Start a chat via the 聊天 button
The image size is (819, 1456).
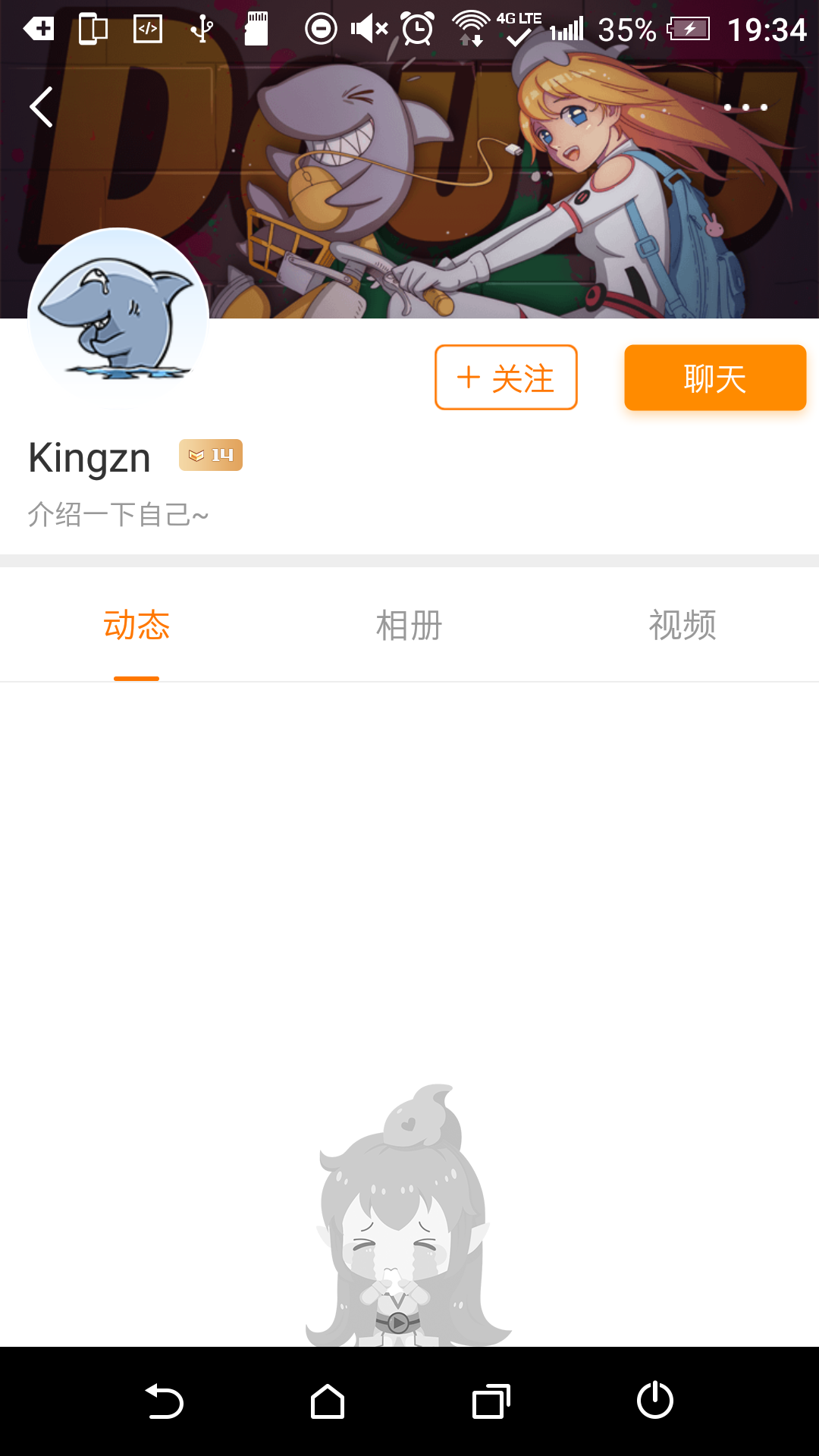(714, 378)
